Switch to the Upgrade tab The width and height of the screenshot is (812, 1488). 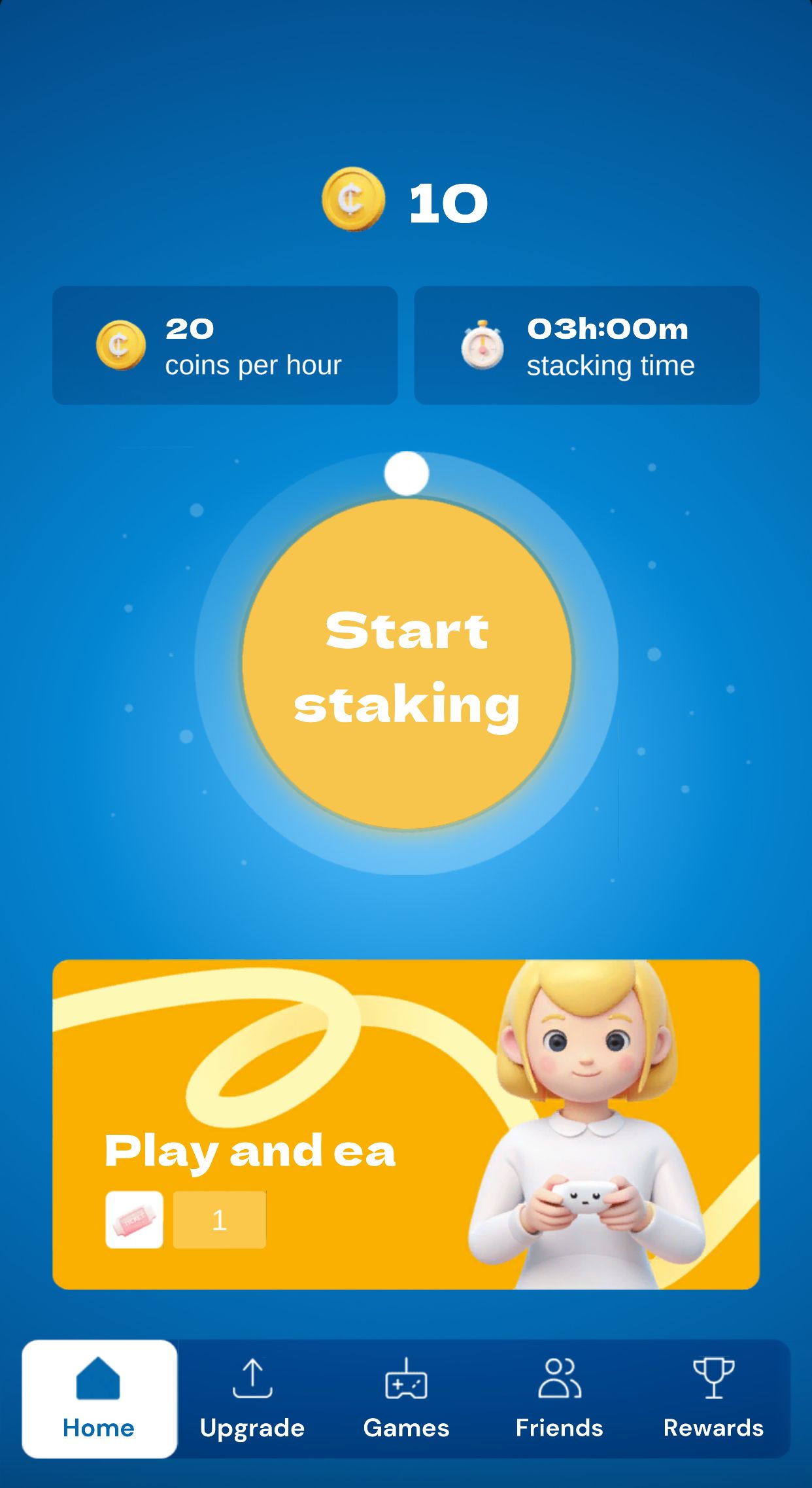click(x=252, y=1399)
